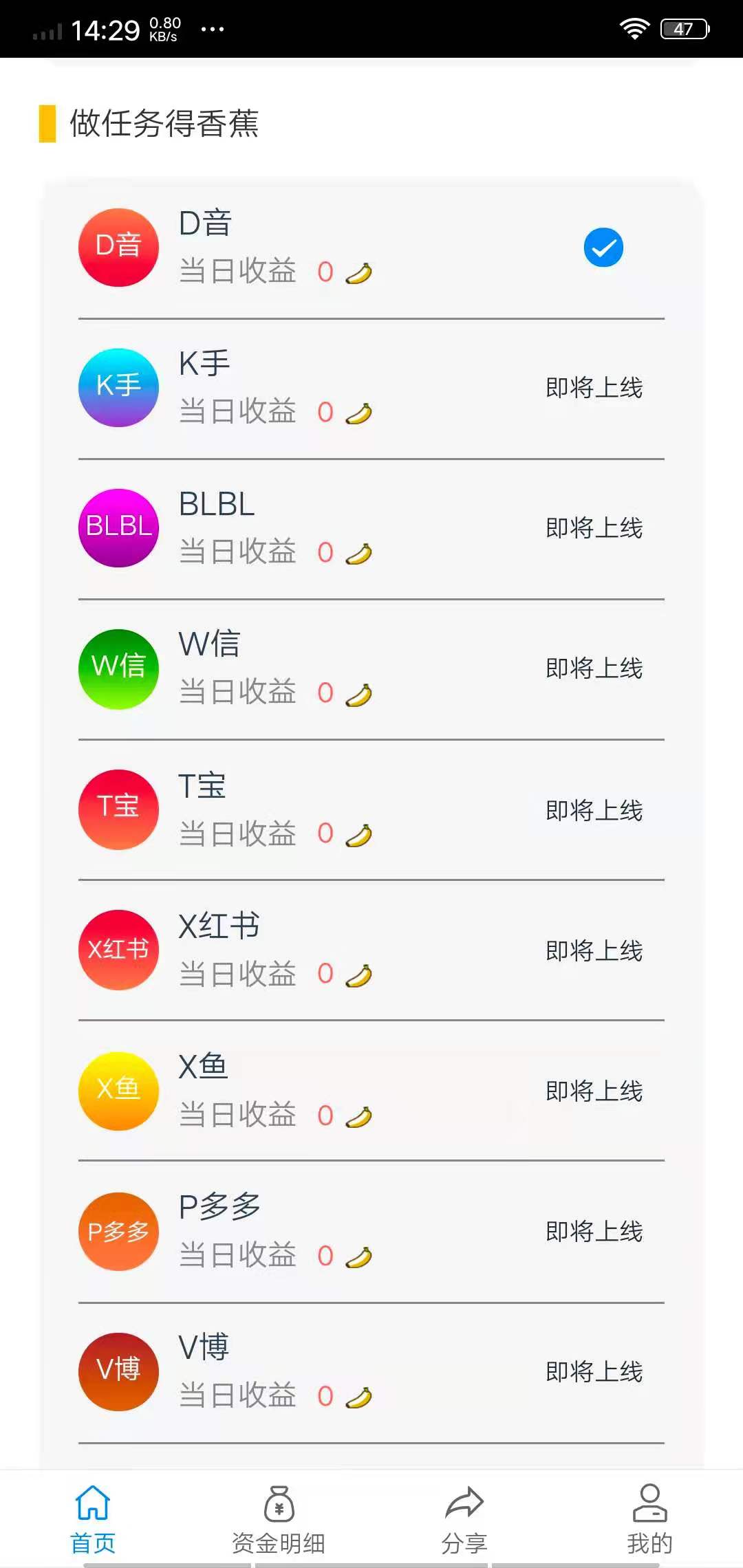Viewport: 743px width, 1568px height.
Task: Open the D音 platform icon
Action: pos(118,246)
